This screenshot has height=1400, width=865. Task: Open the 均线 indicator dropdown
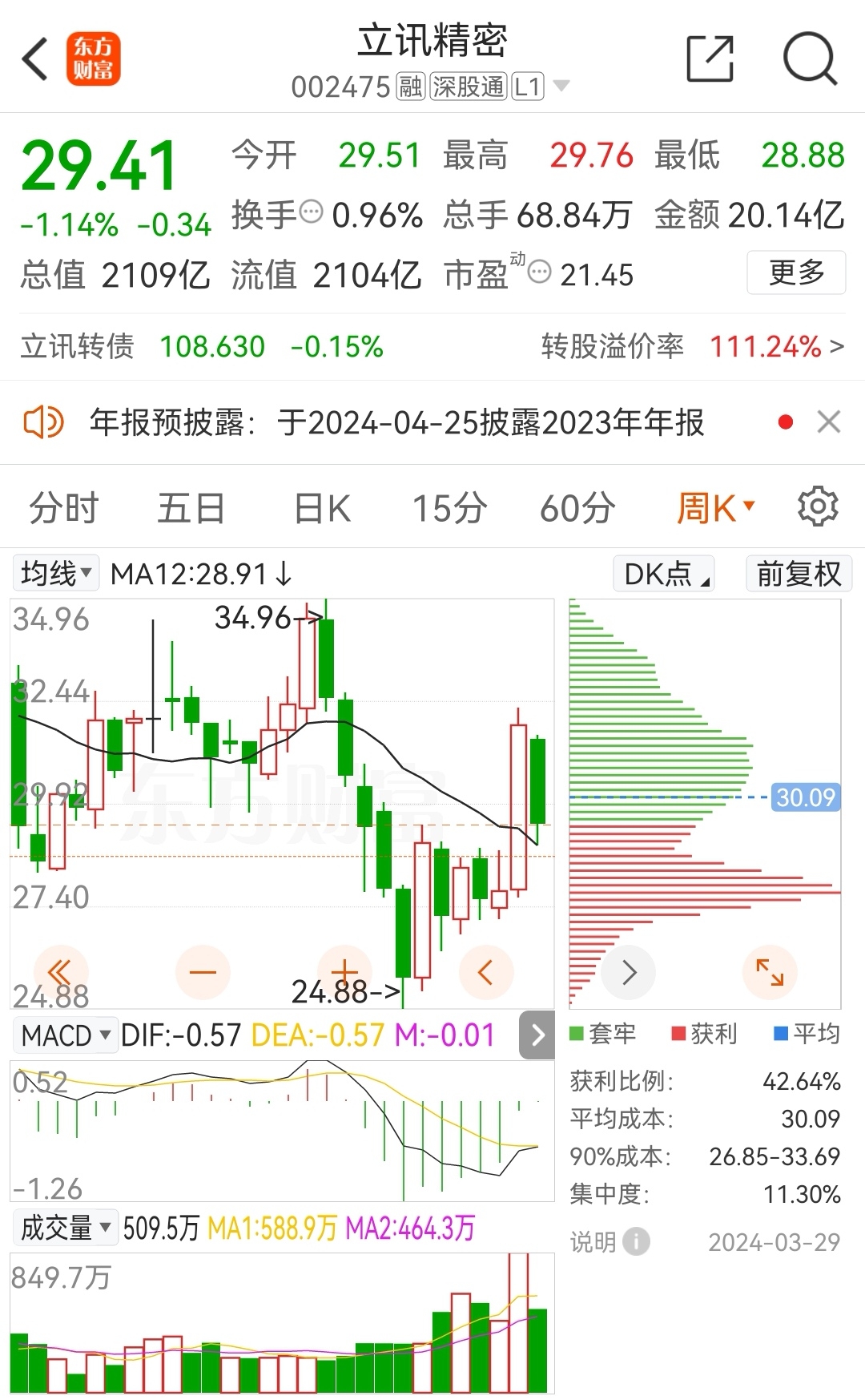click(54, 572)
